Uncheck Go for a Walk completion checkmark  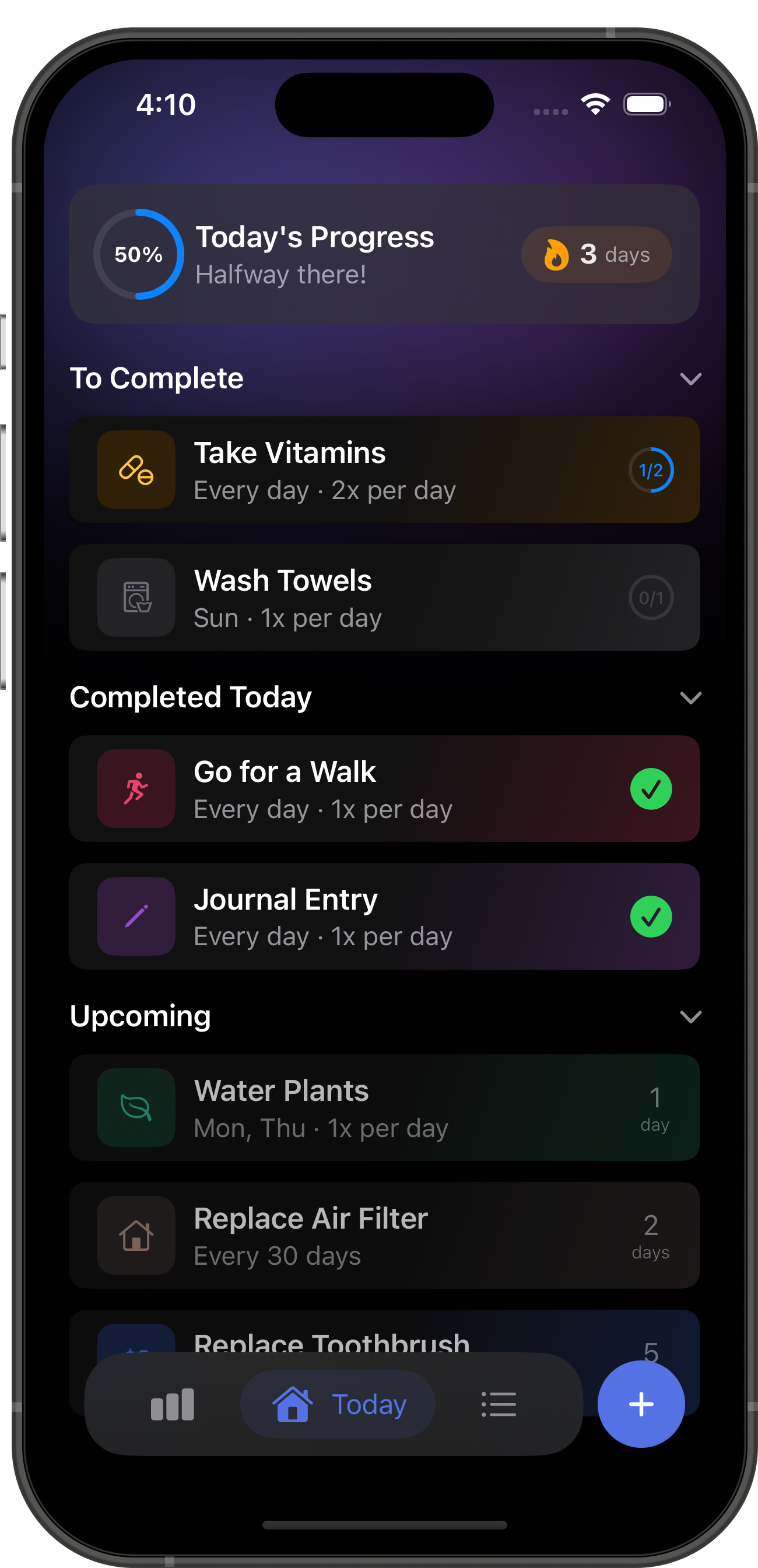coord(651,789)
